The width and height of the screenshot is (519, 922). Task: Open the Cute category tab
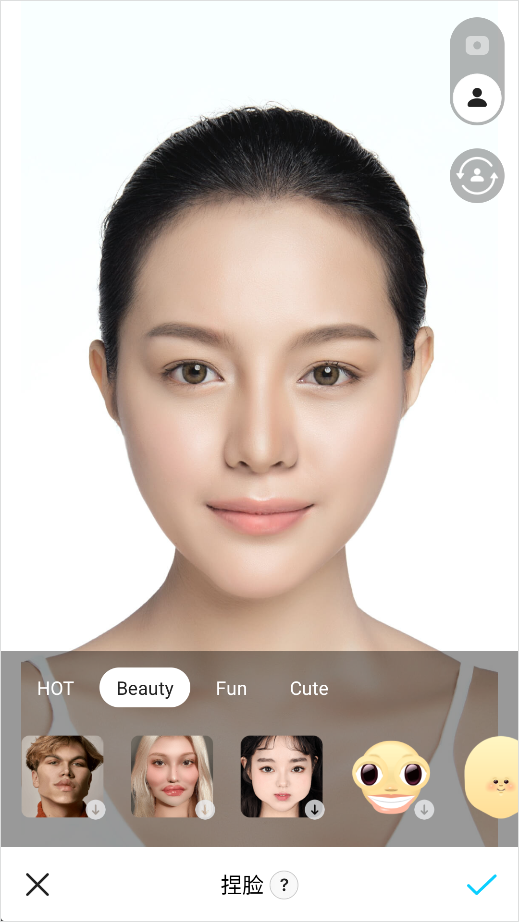tap(309, 688)
